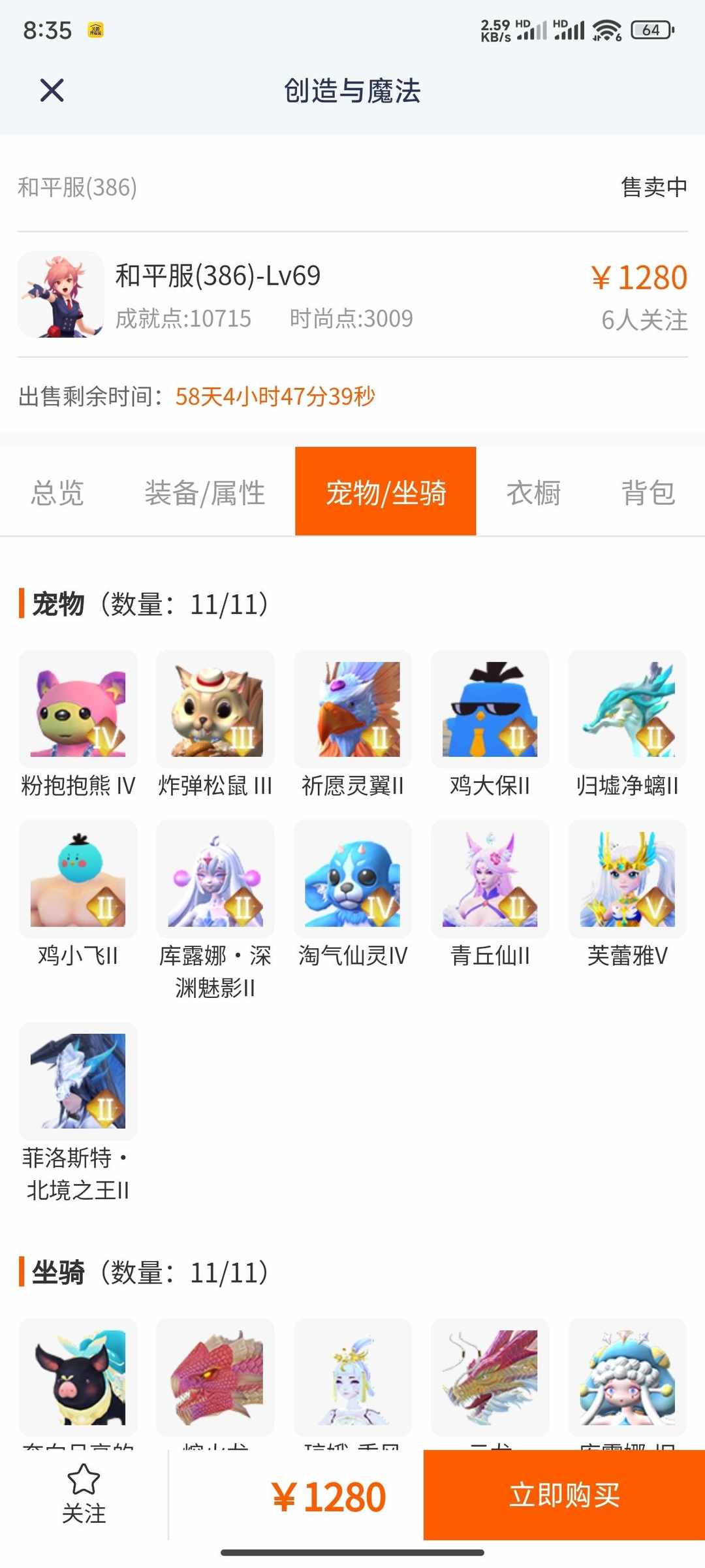View the 芙蕾雅V pet icon
Viewport: 705px width, 1568px height.
[x=627, y=879]
